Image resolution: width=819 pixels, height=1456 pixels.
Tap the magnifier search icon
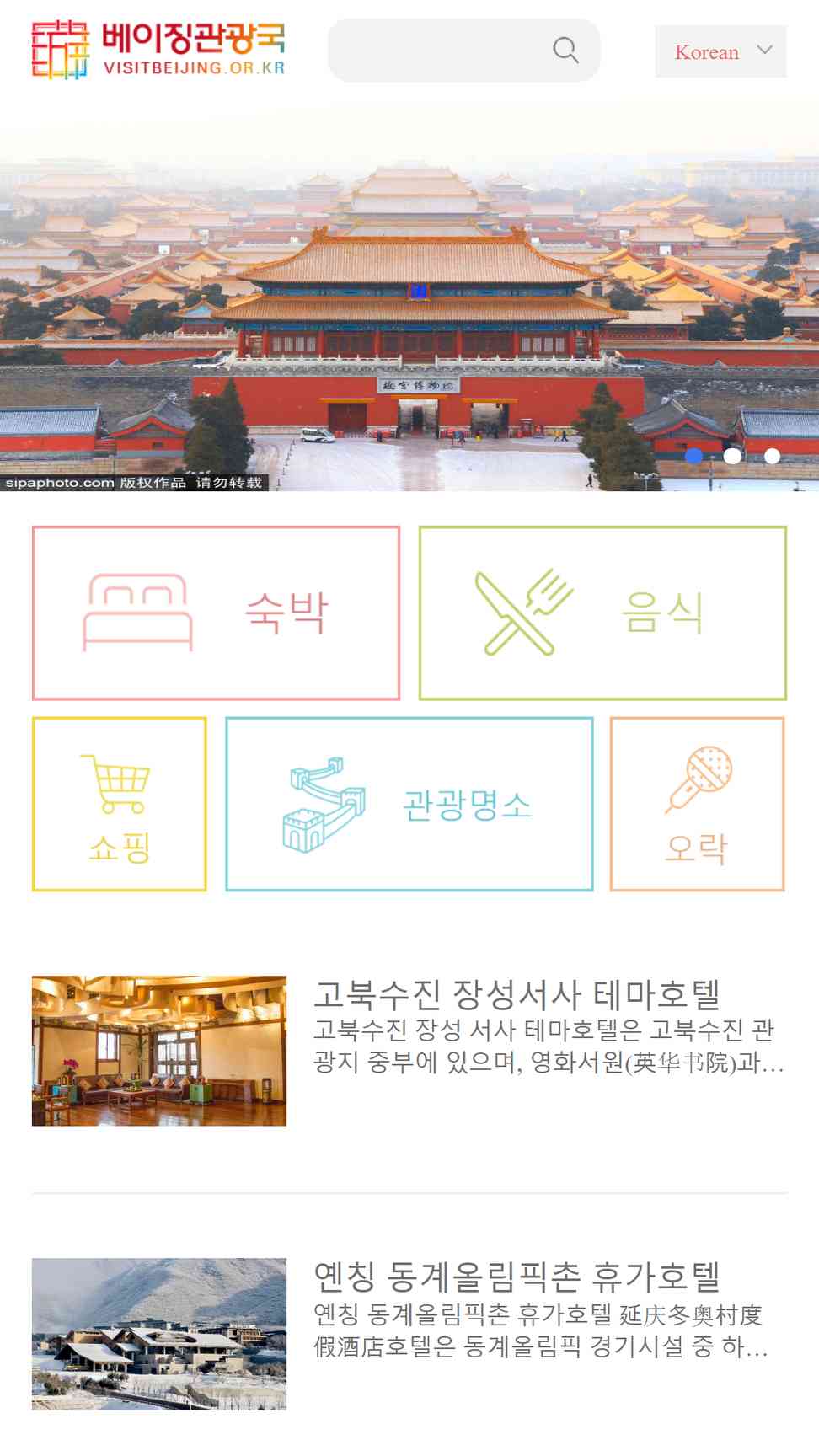point(565,51)
